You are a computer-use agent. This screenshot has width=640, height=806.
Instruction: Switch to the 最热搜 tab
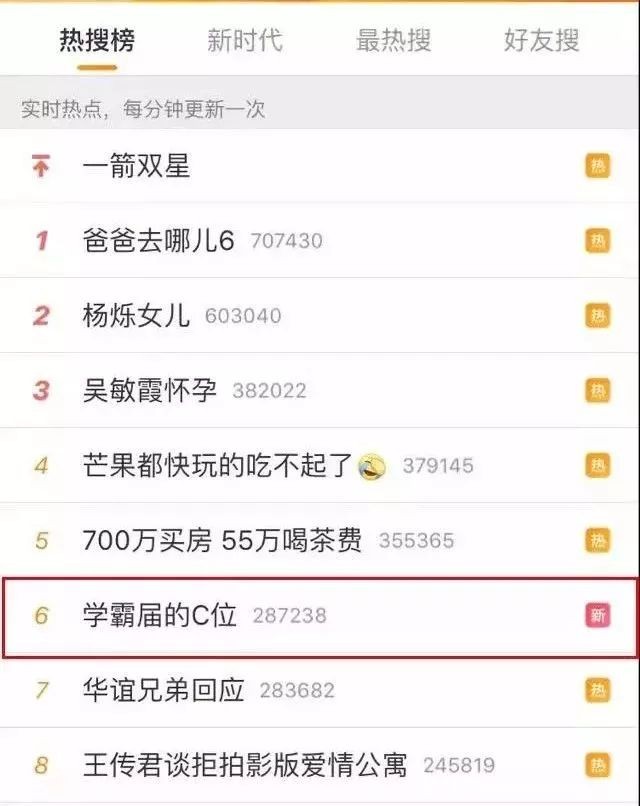pyautogui.click(x=393, y=41)
